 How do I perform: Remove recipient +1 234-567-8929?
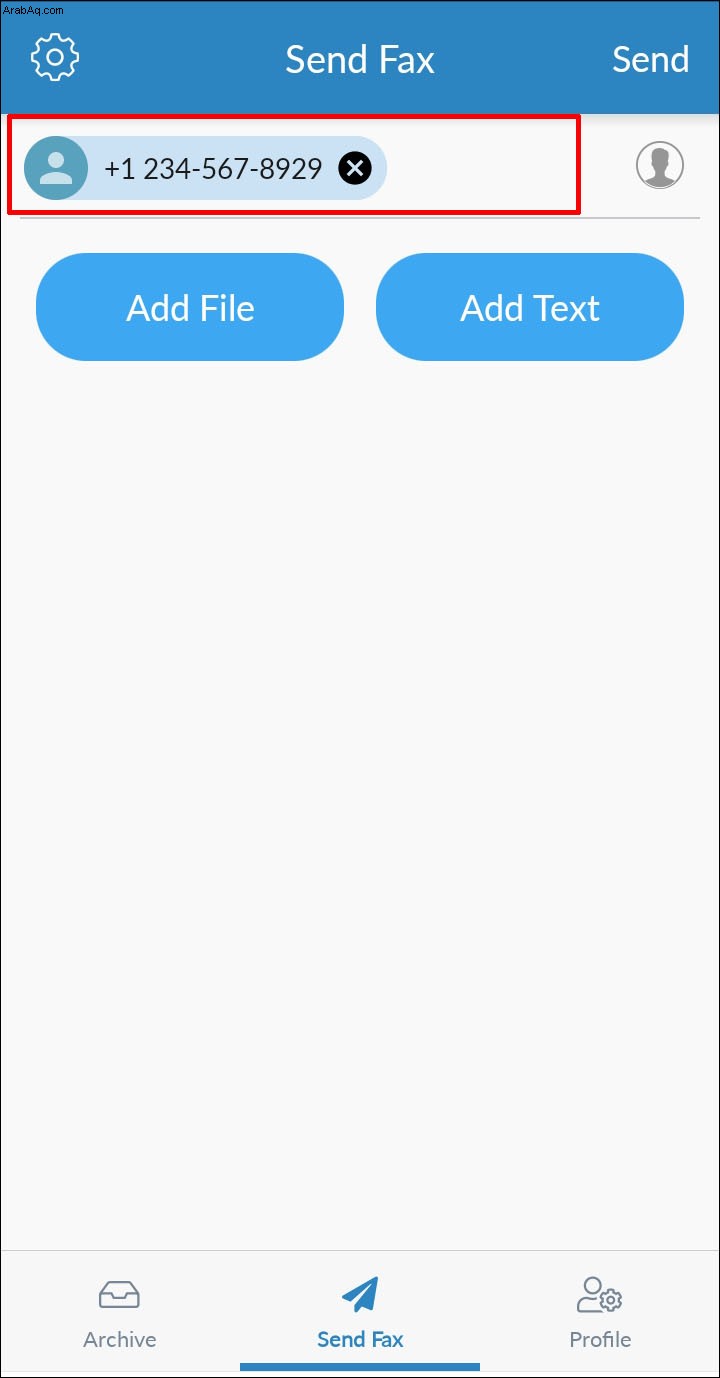[x=355, y=168]
